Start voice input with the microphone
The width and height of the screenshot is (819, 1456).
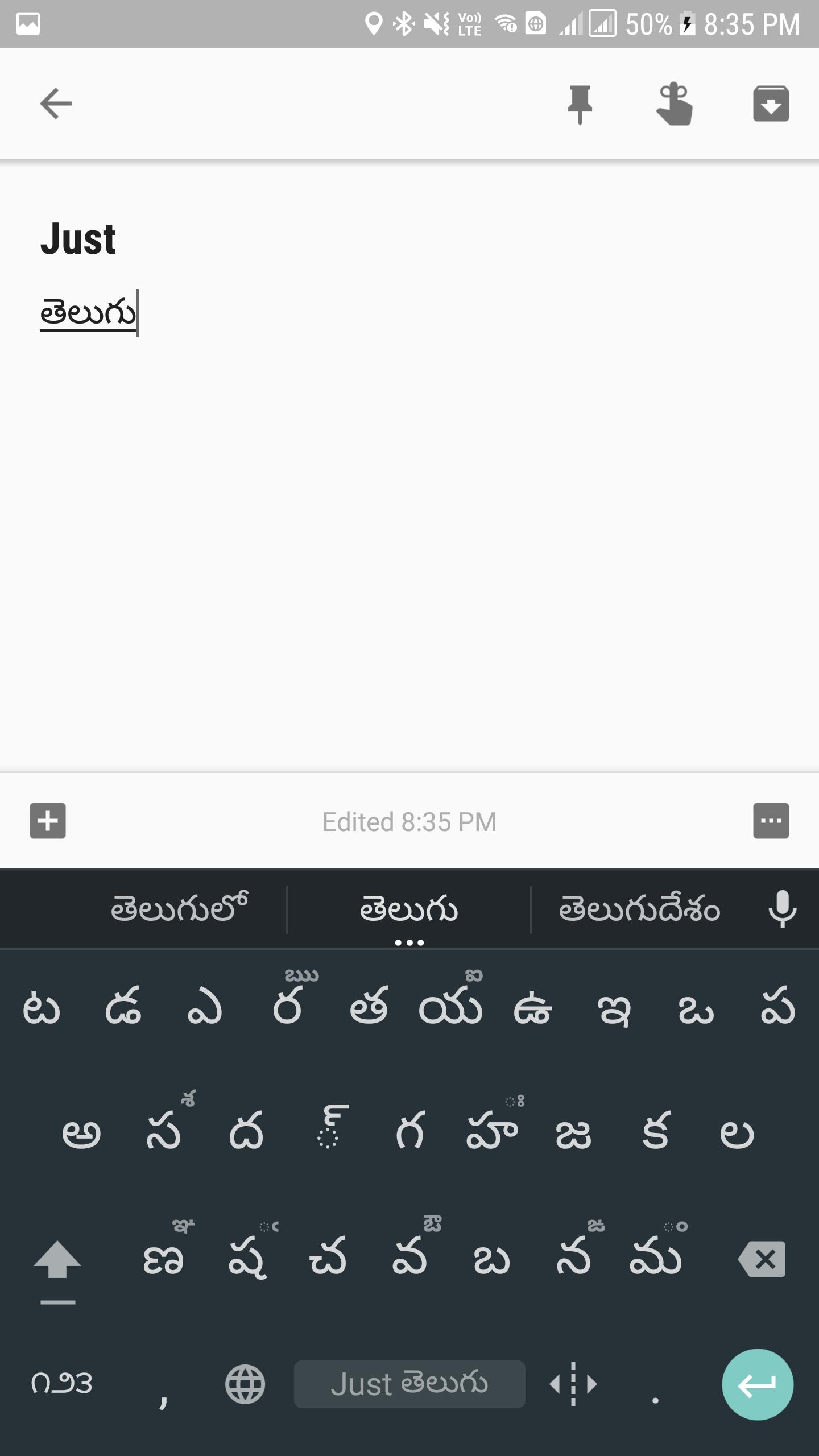(x=782, y=908)
